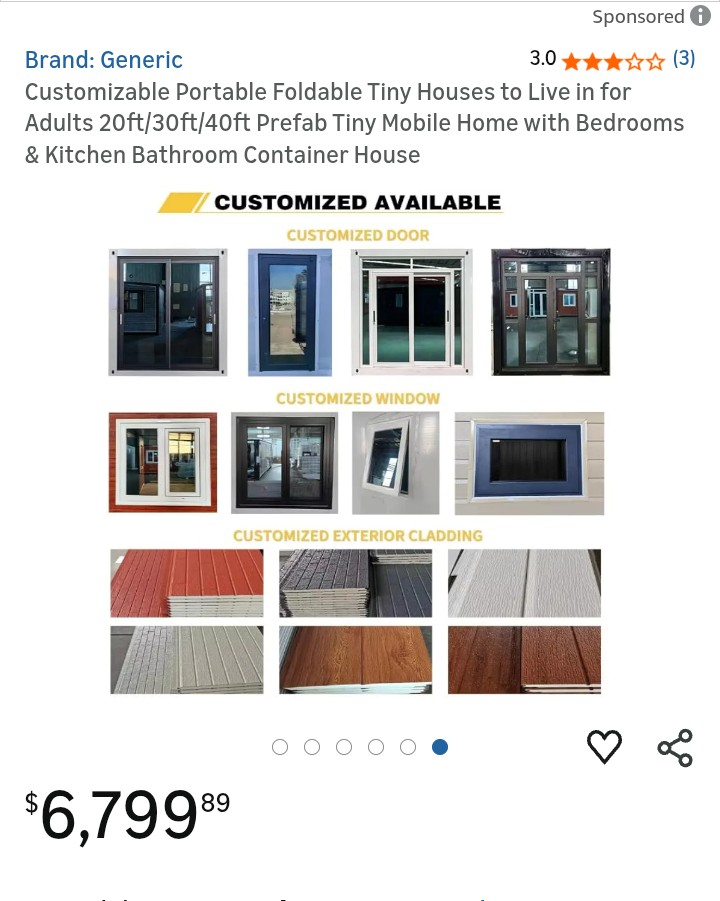Go to the fifth image dot
This screenshot has height=901, width=720.
408,747
